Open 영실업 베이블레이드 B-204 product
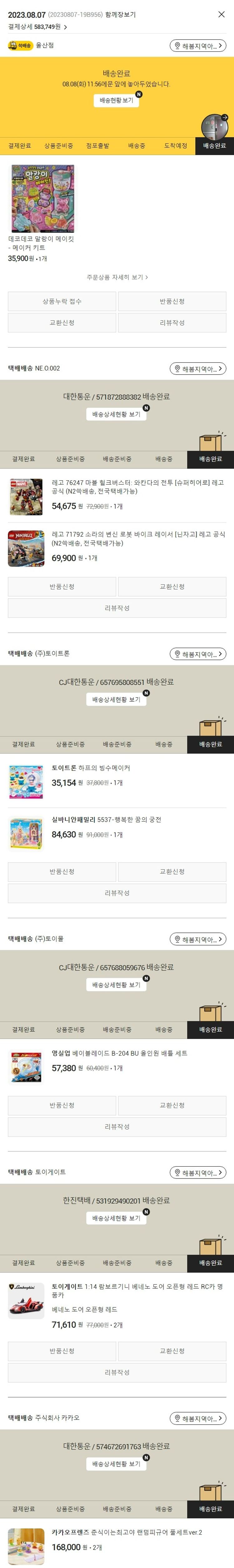The image size is (234, 1568). point(119,1053)
